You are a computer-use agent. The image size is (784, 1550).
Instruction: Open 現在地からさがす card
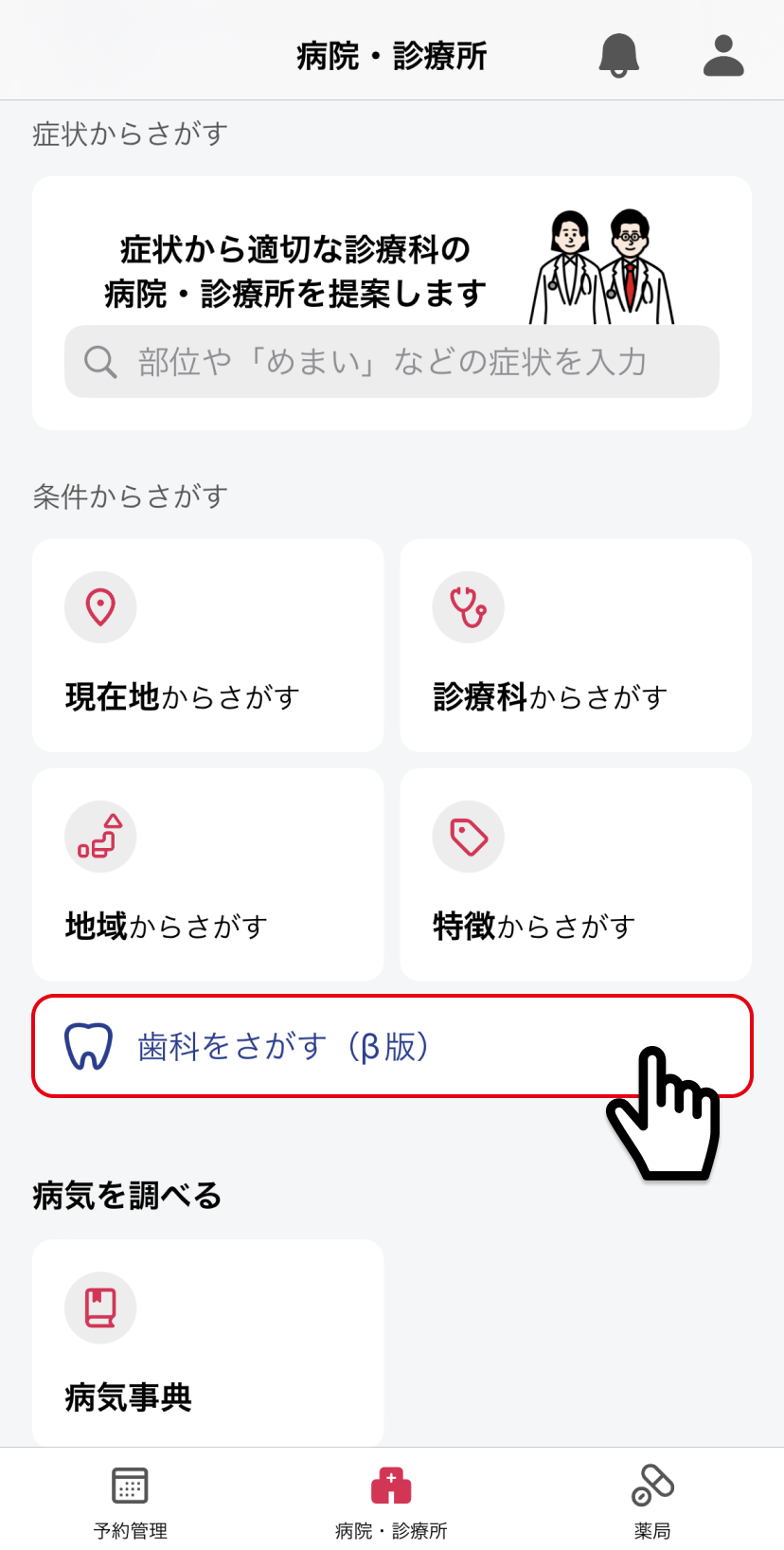[208, 645]
